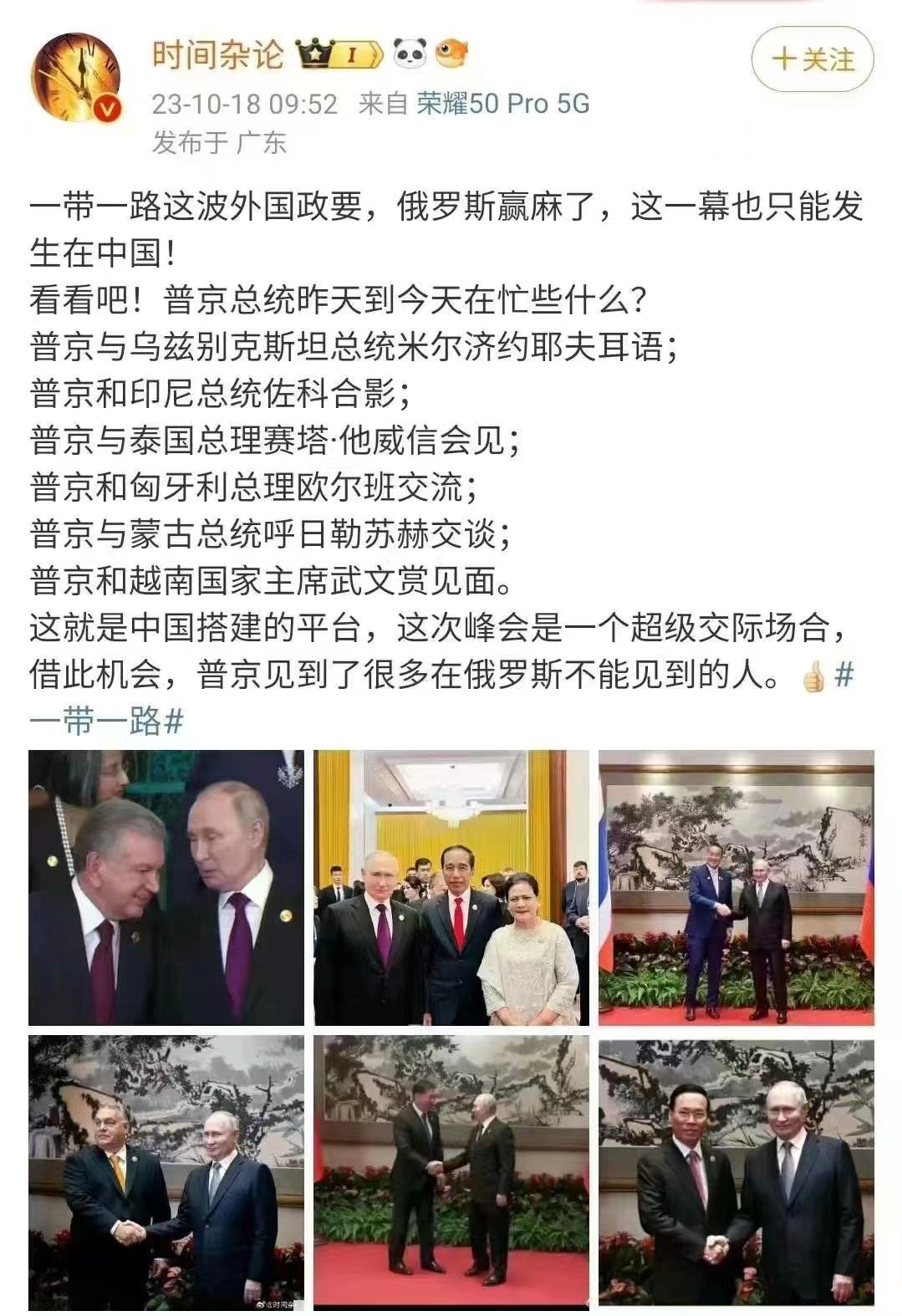This screenshot has height=1316, width=902.
Task: View handshake photo with man in pink tie
Action: [x=736, y=1172]
